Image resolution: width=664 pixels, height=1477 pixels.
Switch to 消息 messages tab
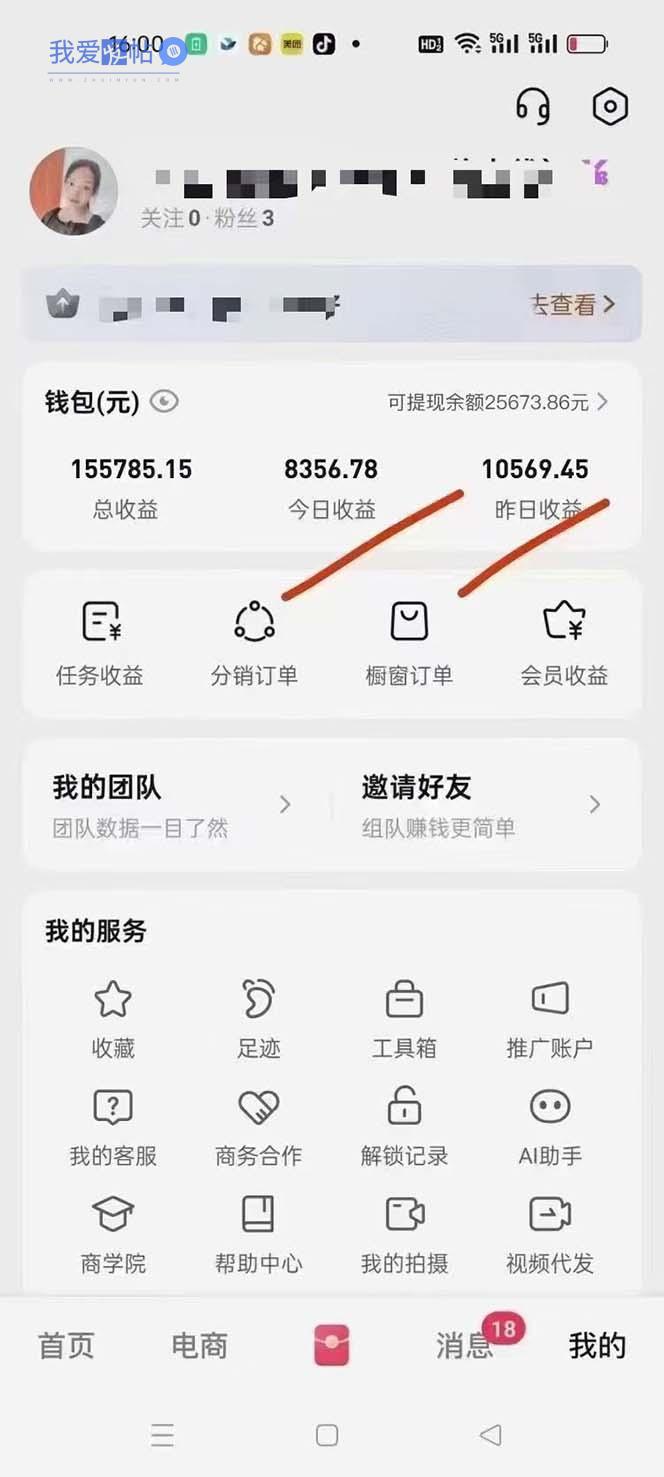465,1345
